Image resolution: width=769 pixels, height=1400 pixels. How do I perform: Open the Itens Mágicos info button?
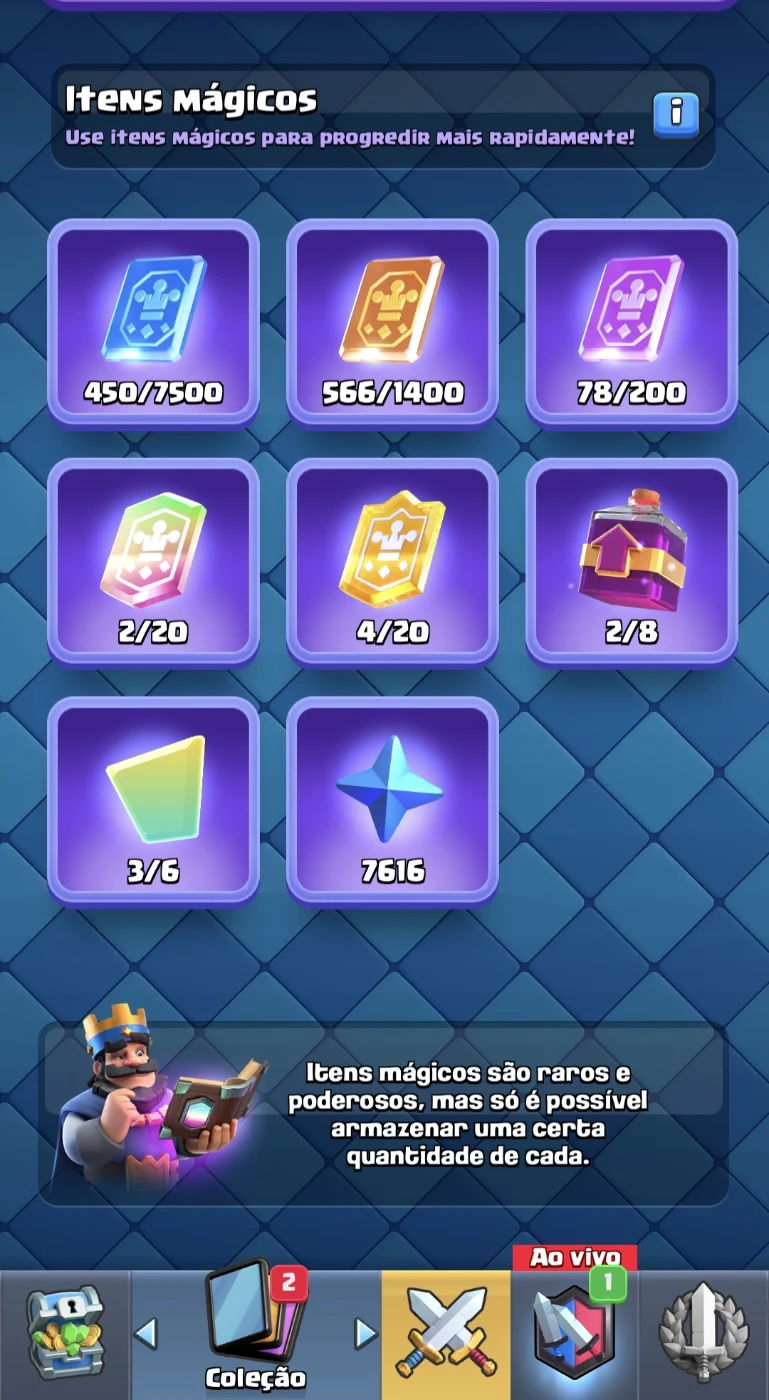pyautogui.click(x=675, y=115)
